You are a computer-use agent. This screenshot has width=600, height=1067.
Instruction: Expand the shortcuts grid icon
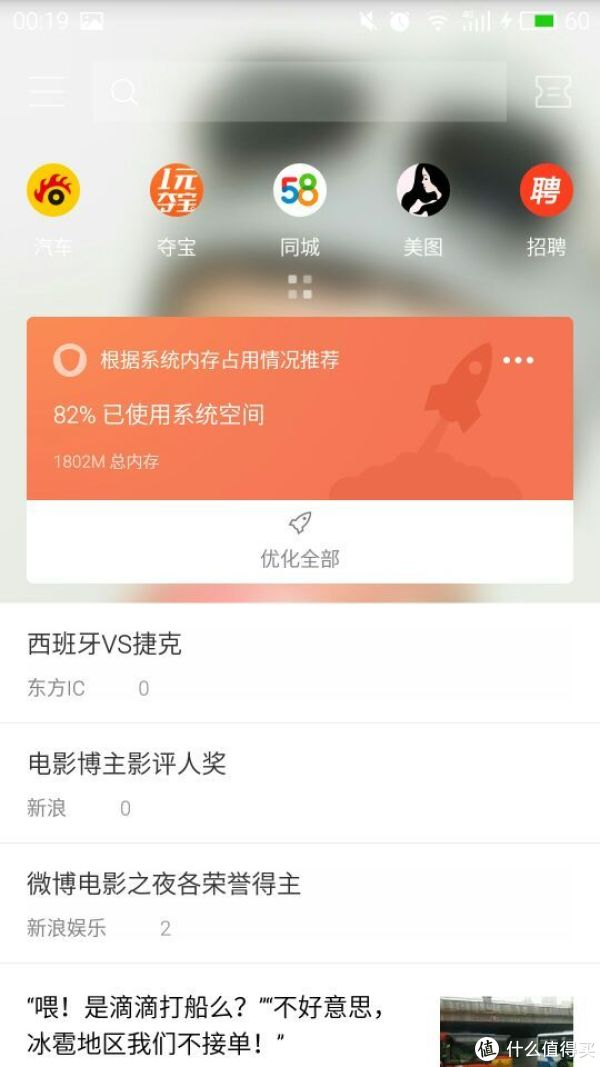[300, 287]
